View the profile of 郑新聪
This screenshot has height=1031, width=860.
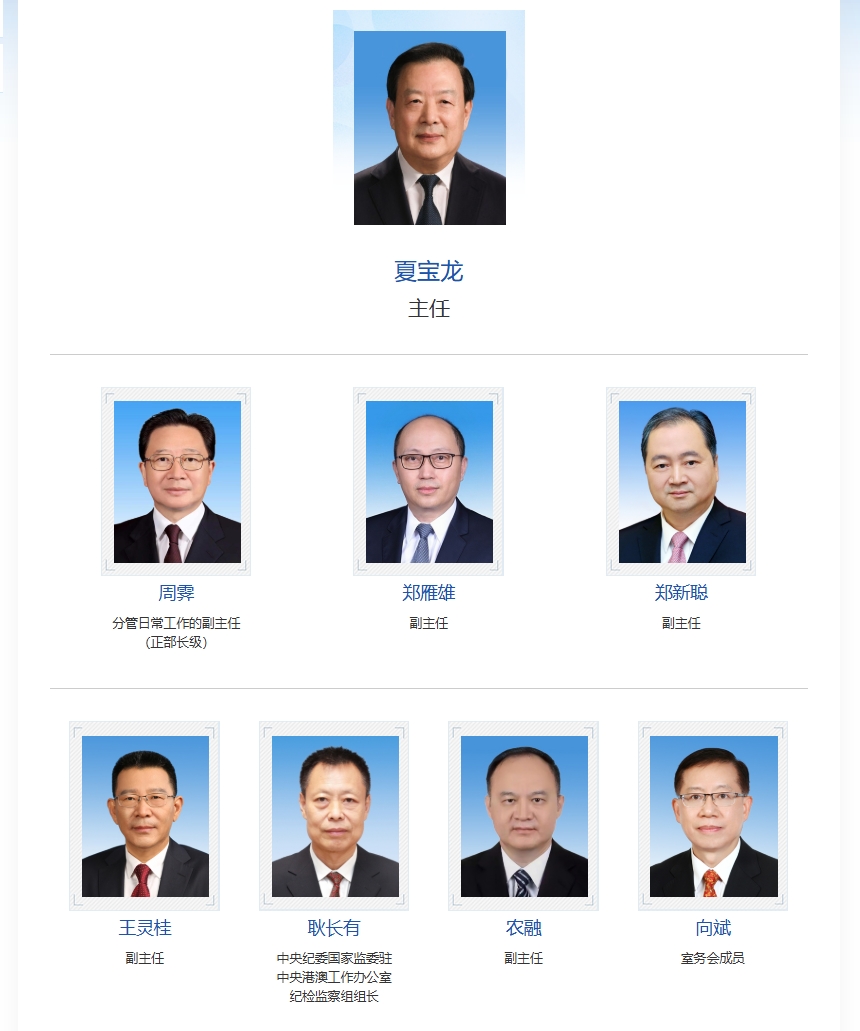pos(681,593)
